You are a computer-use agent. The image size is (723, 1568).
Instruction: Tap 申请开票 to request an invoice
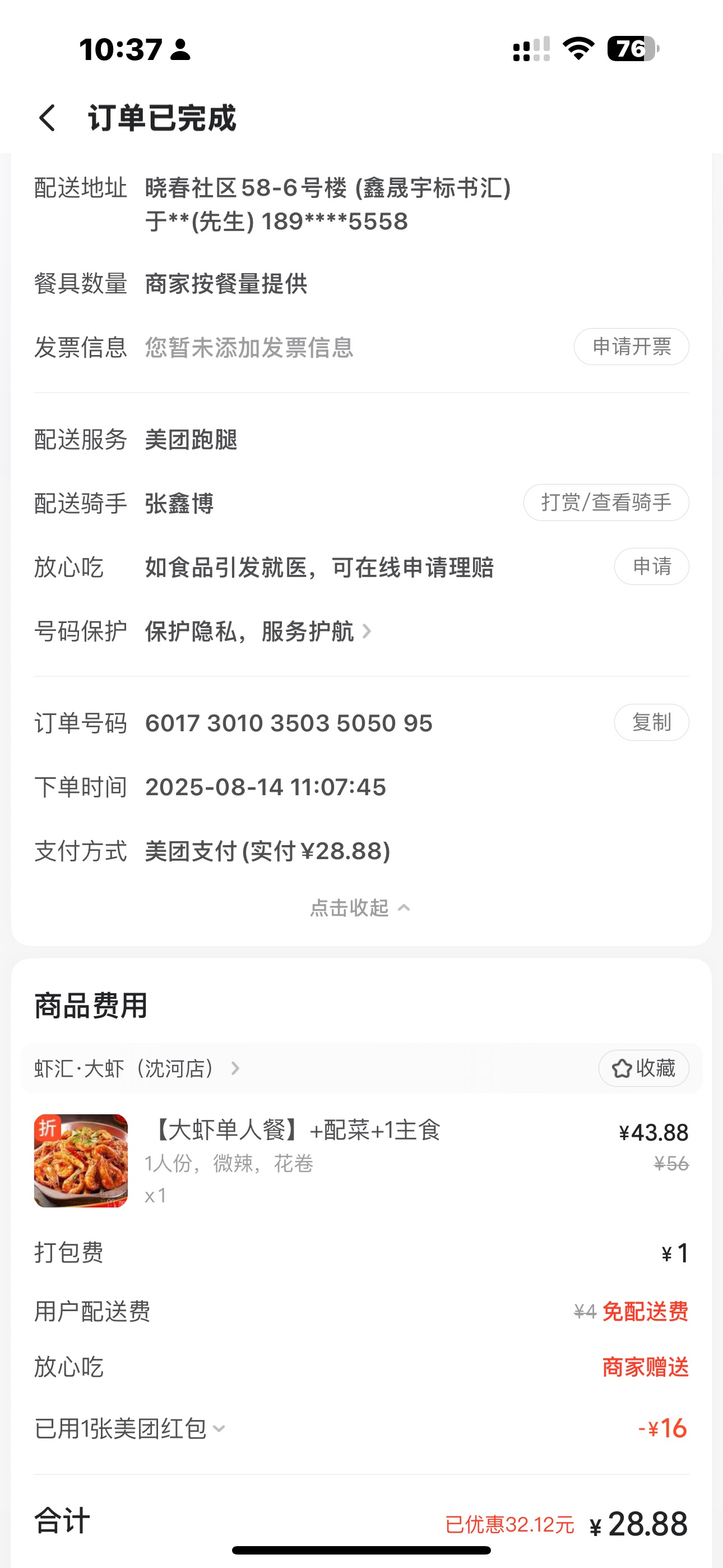coord(631,347)
